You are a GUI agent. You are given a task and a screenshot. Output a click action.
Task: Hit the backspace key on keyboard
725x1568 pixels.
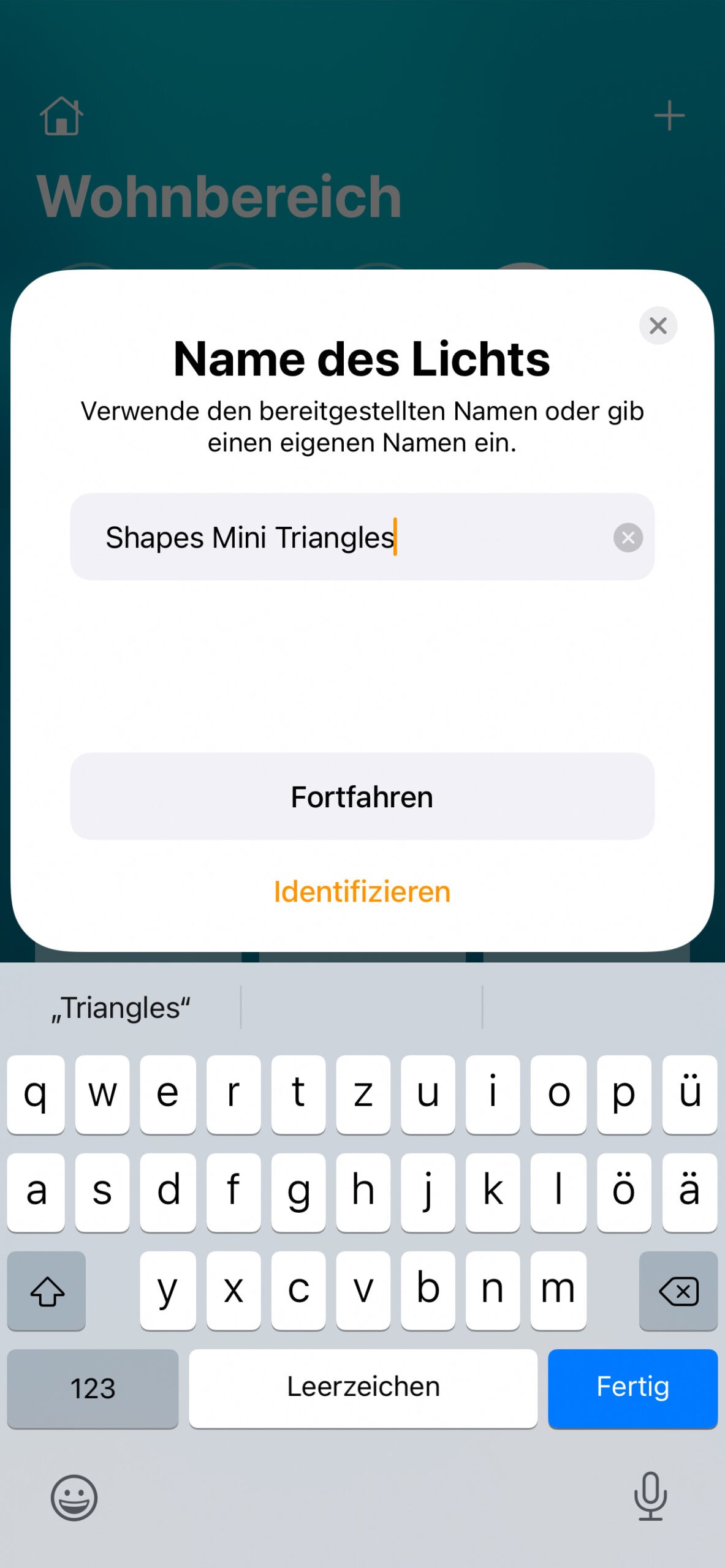678,1291
